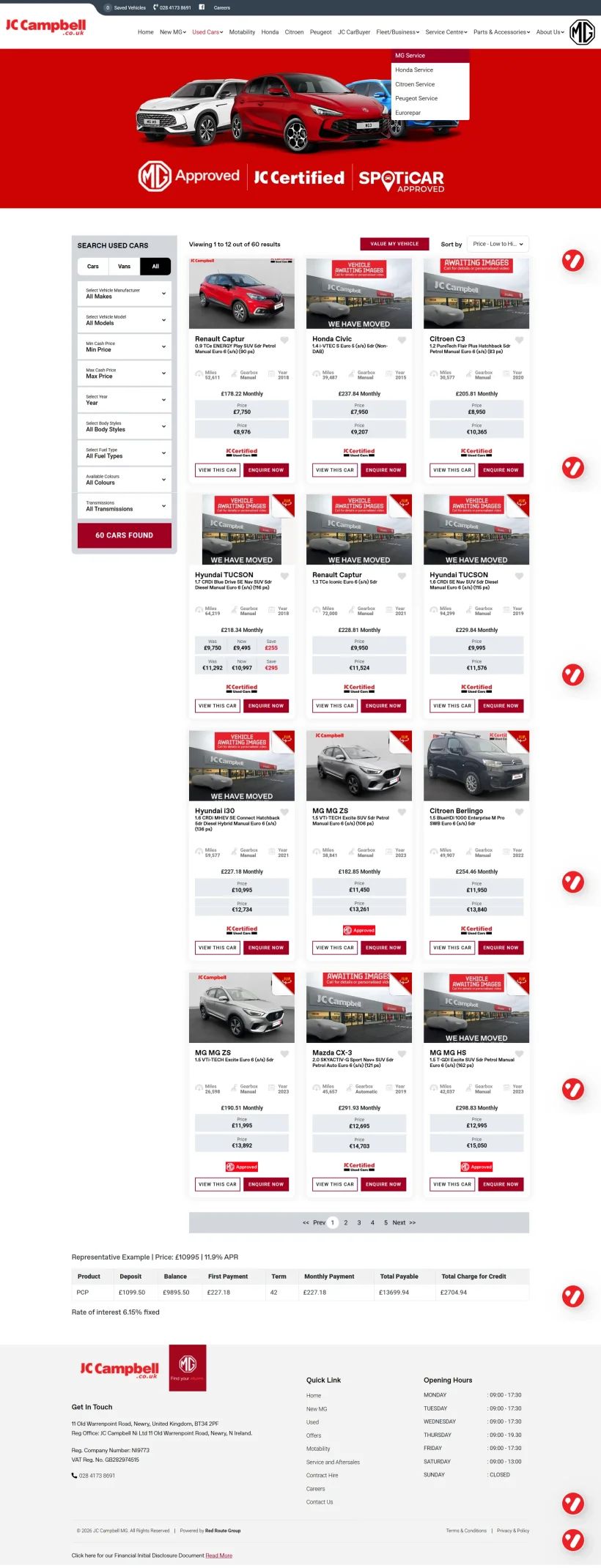
Task: Open the Sort by price dropdown
Action: click(498, 244)
